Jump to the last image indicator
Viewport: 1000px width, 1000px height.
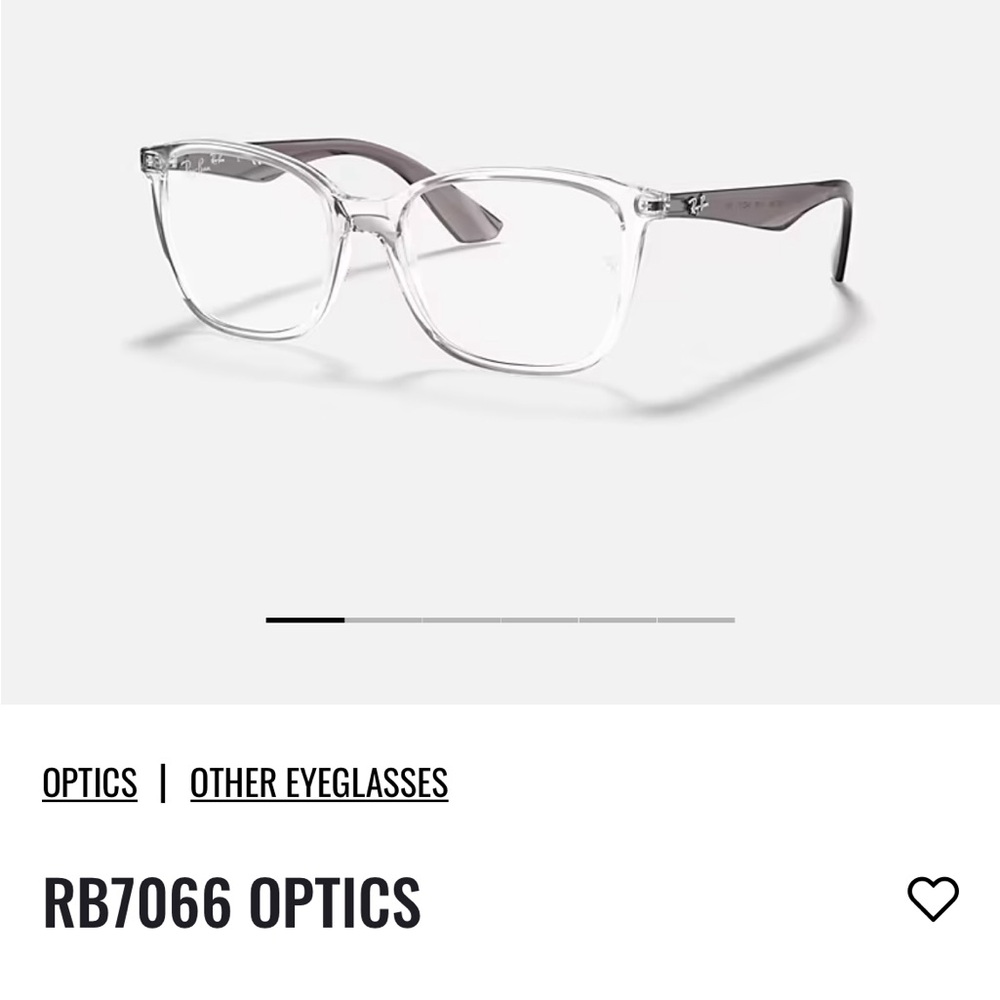(696, 620)
